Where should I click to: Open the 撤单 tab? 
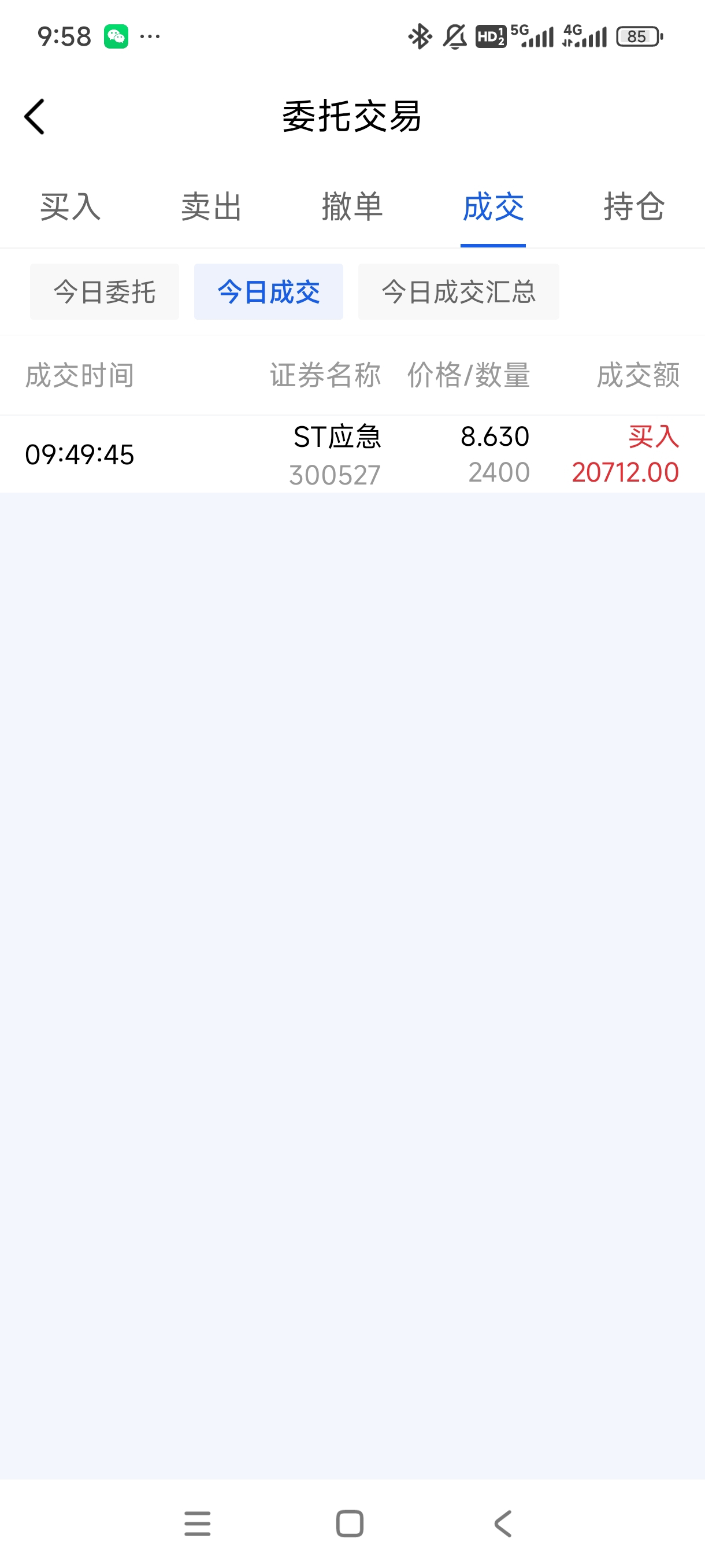click(x=352, y=207)
